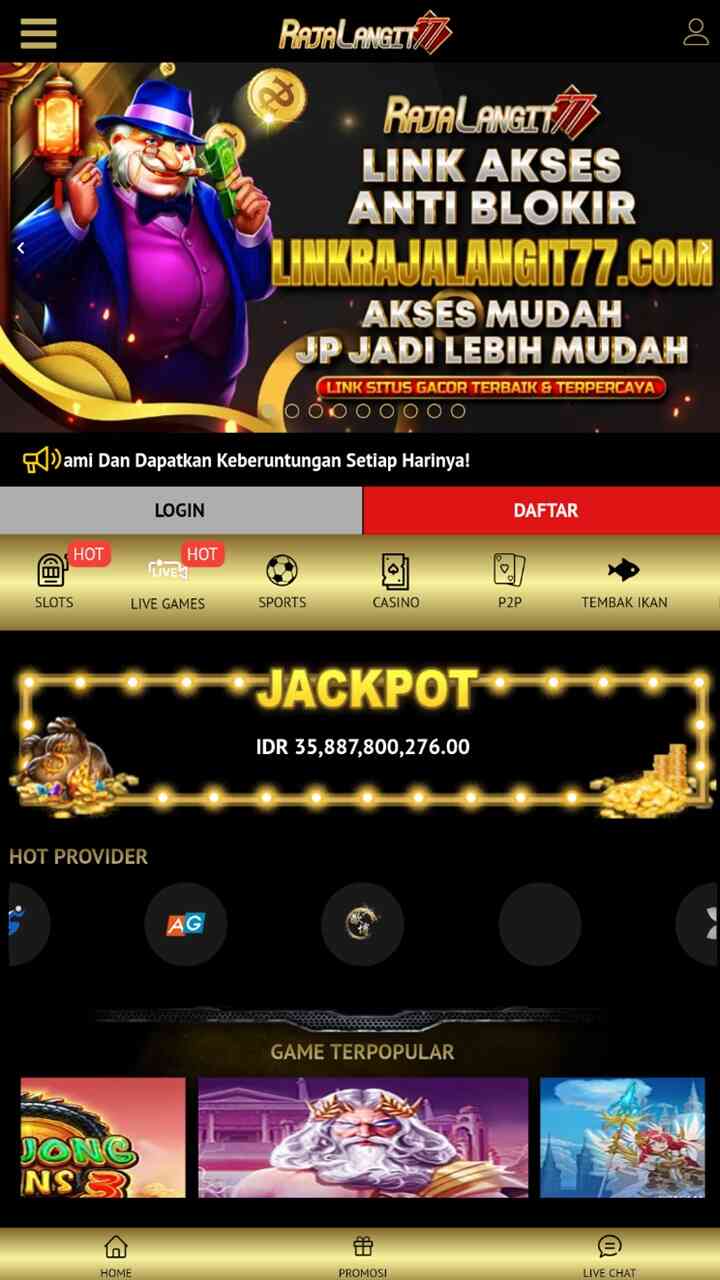The image size is (720, 1280).
Task: Tap the LOGIN button
Action: pyautogui.click(x=180, y=510)
